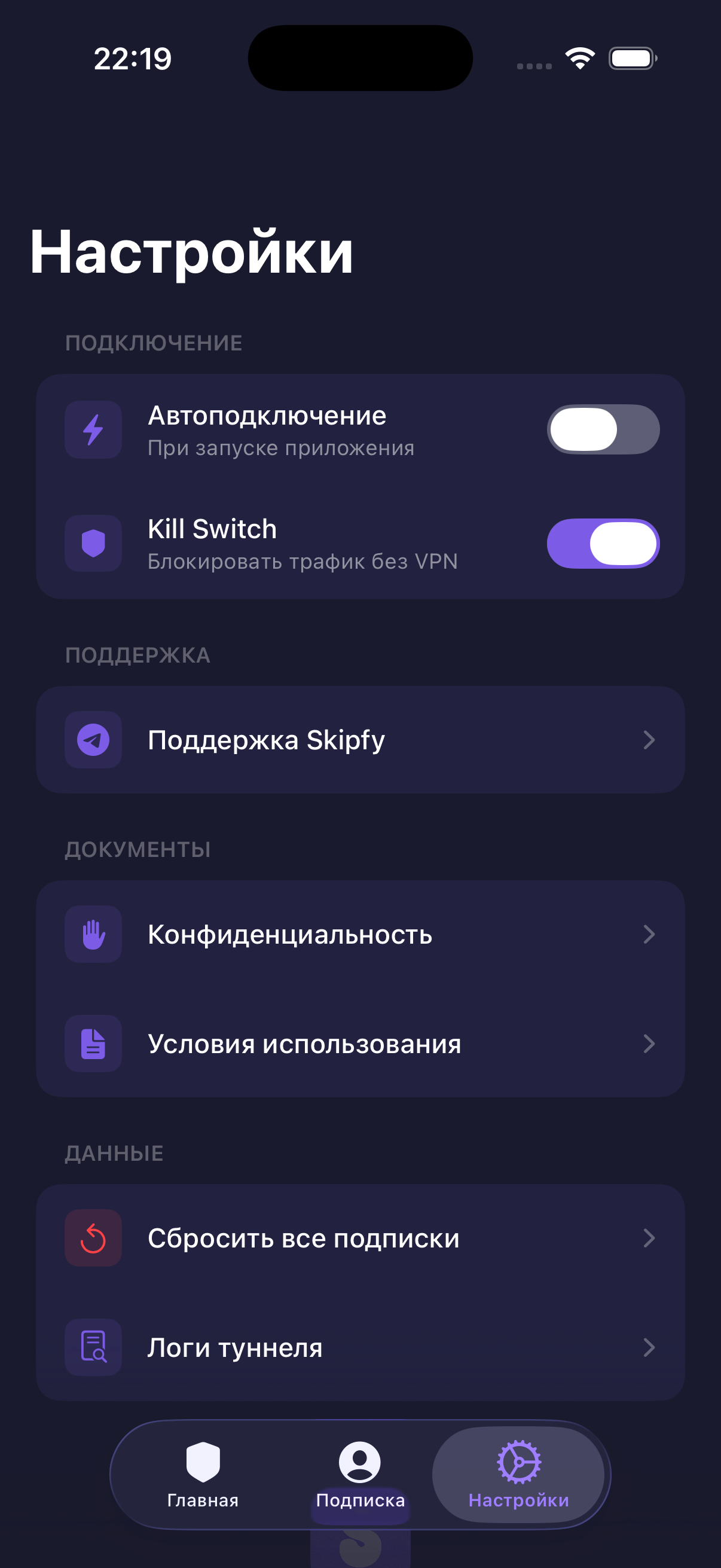This screenshot has height=1568, width=721.
Task: Click the red reset icon for Сбросить все подписки
Action: coord(93,1238)
